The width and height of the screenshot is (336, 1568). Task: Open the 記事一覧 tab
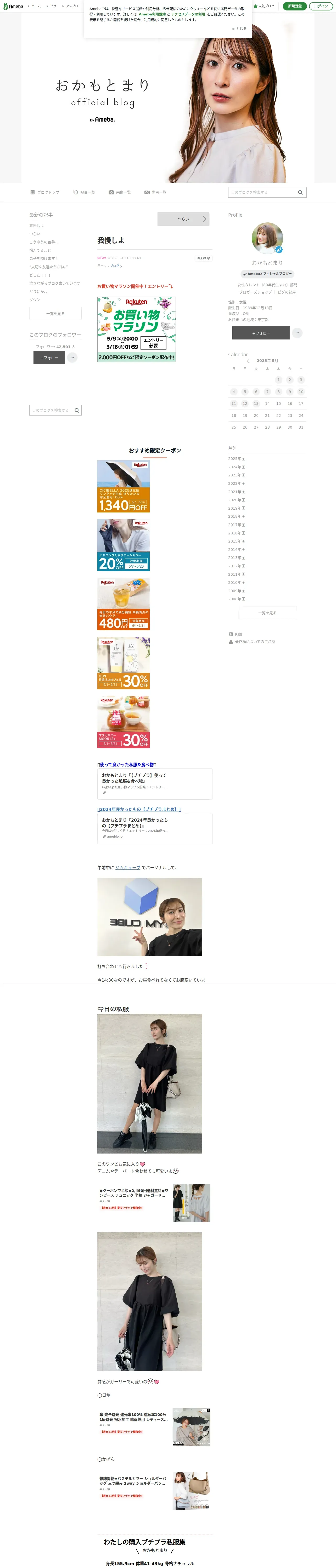(84, 192)
